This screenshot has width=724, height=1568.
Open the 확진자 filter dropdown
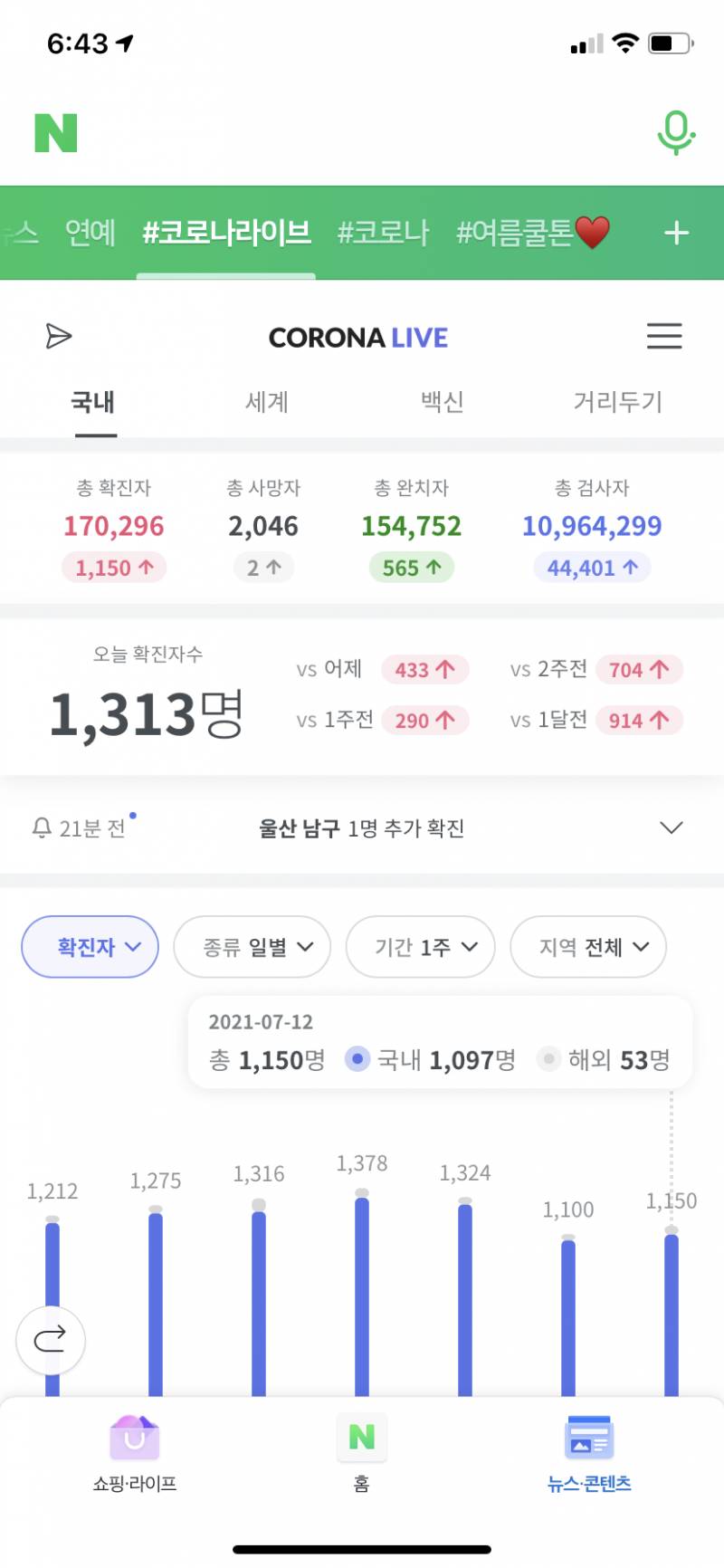tap(90, 946)
